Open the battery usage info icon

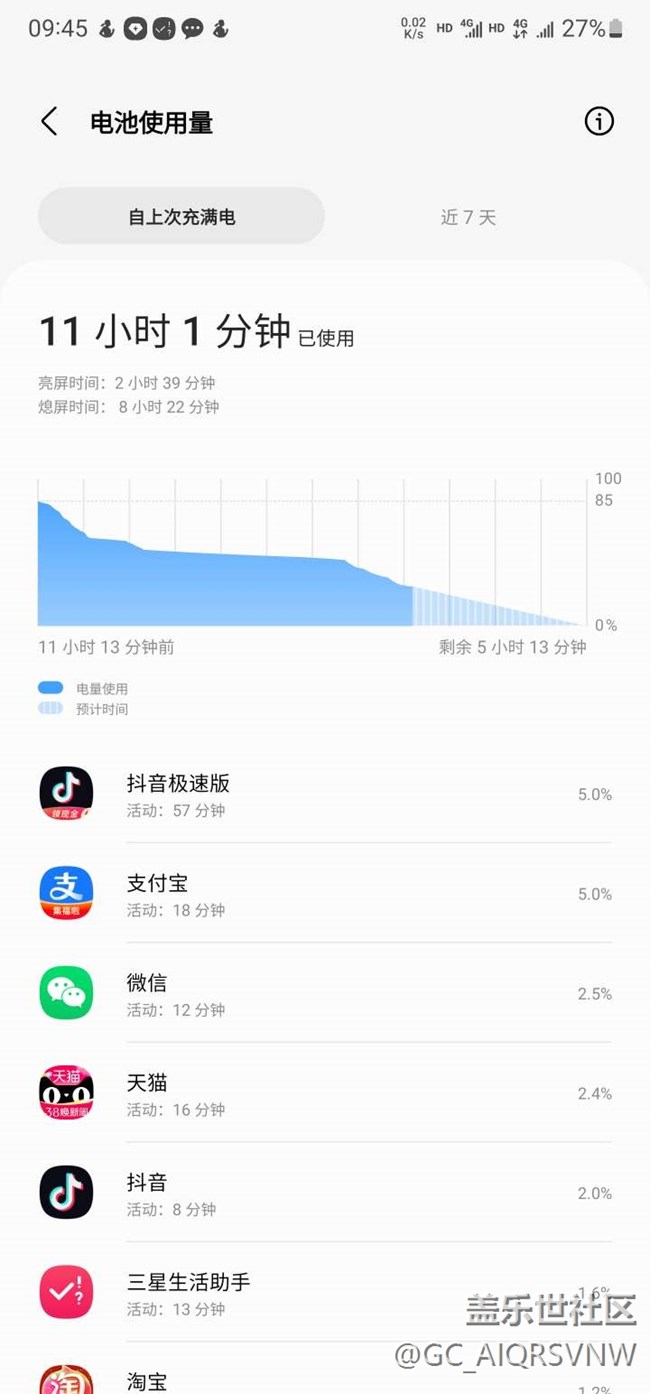tap(598, 122)
